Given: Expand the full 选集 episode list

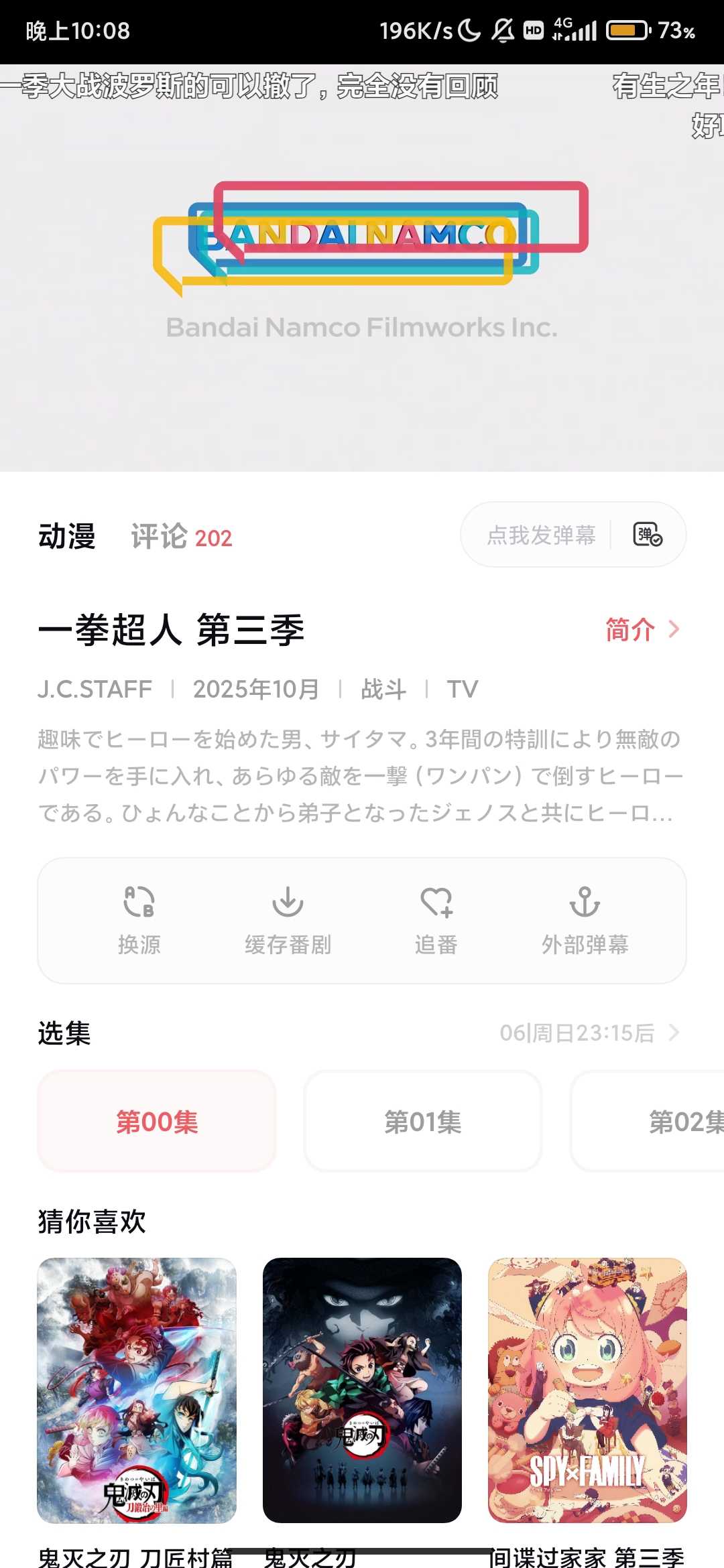Looking at the screenshot, I should [590, 1033].
